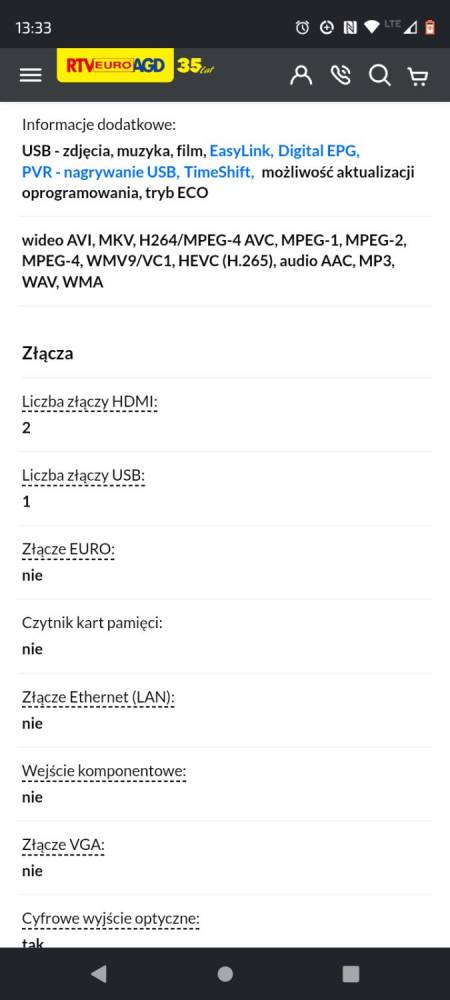
Task: Show explanation for Złącze VGA
Action: 63,846
